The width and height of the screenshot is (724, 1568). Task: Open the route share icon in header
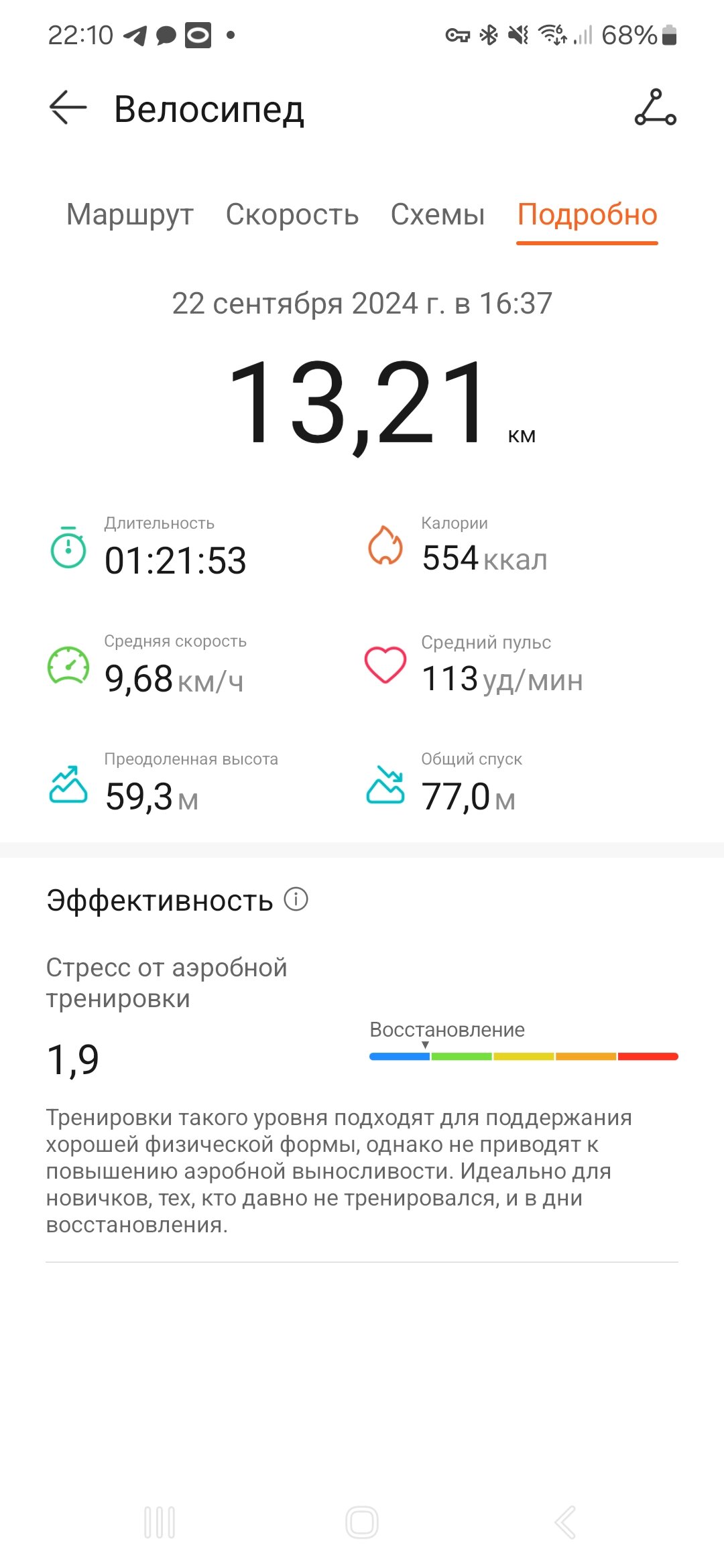(x=655, y=107)
